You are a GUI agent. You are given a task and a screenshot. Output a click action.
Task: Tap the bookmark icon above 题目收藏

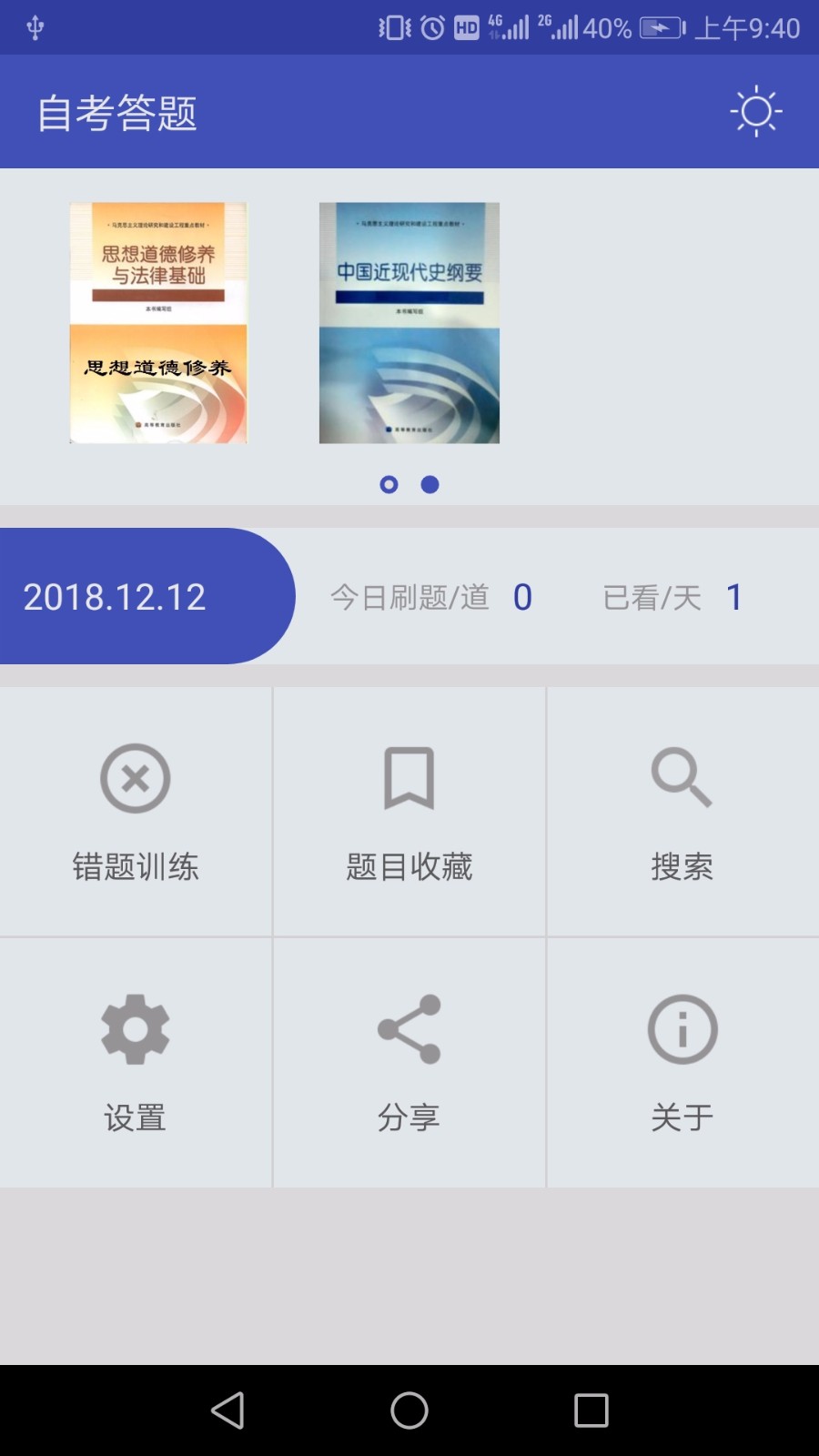coord(409,778)
